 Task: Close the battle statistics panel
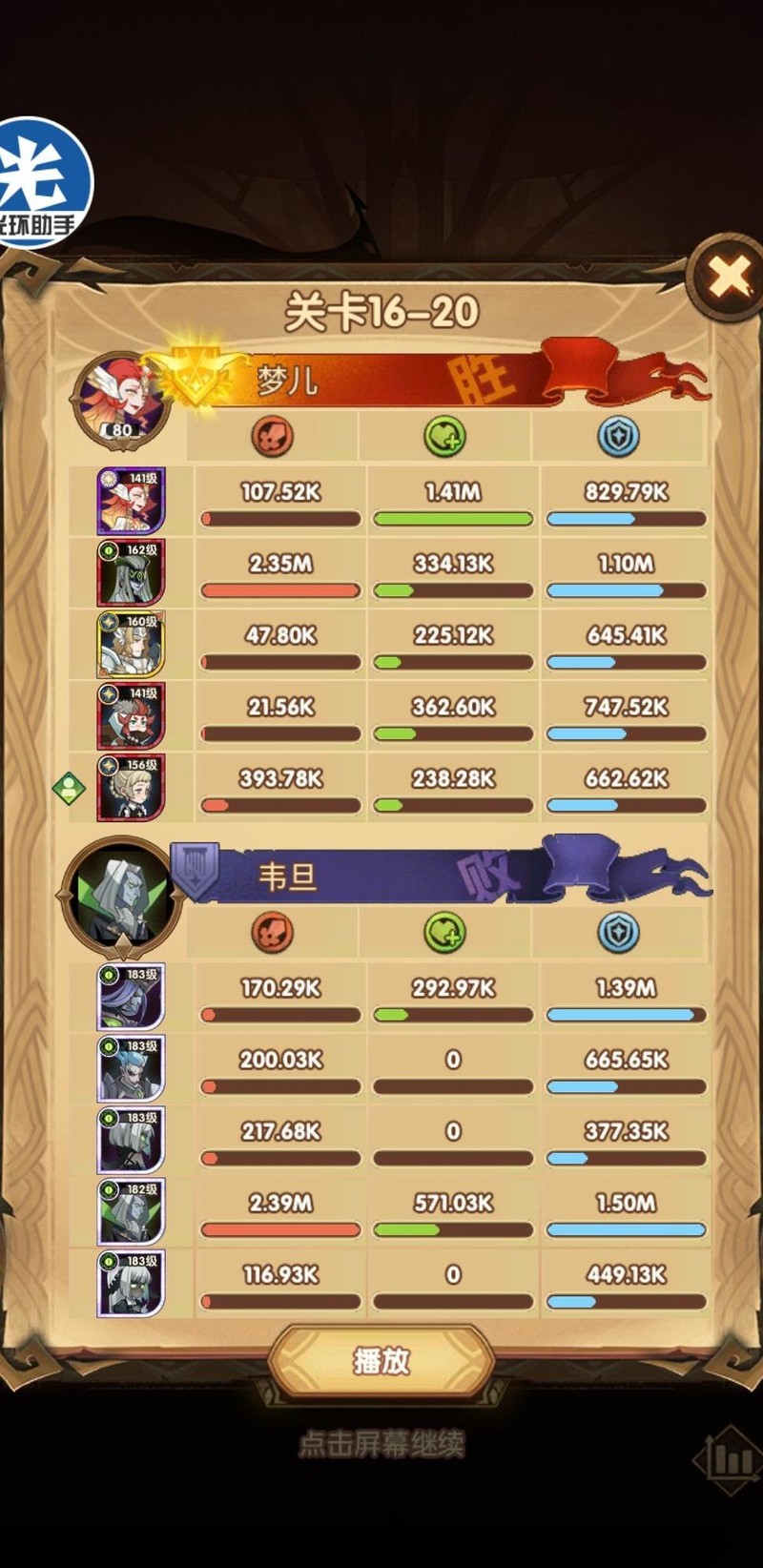click(x=730, y=279)
